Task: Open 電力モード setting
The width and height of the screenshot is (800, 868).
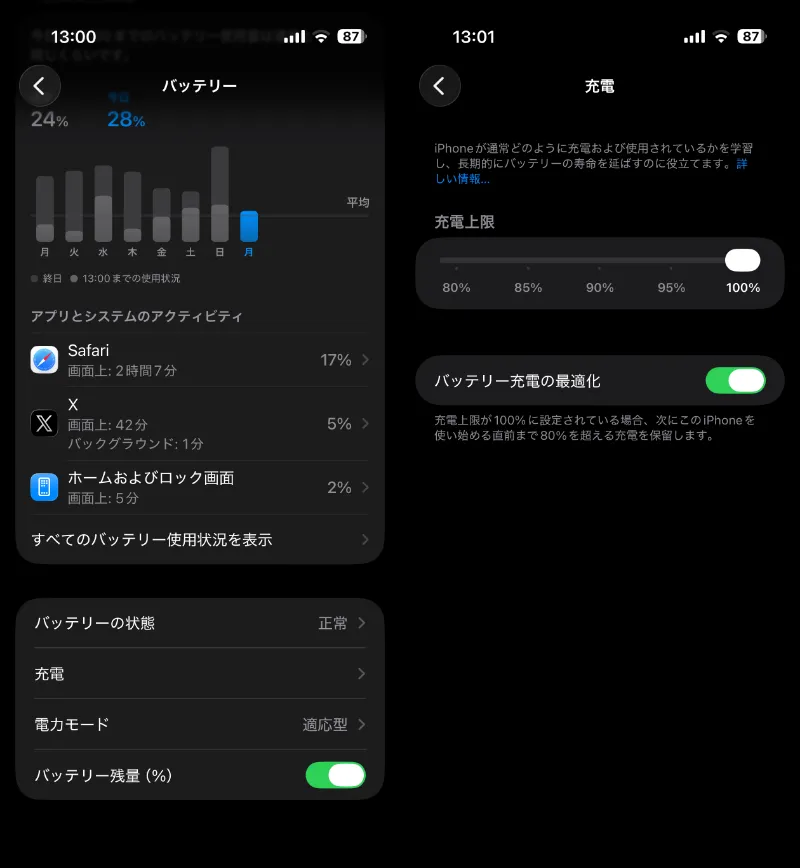Action: point(200,724)
